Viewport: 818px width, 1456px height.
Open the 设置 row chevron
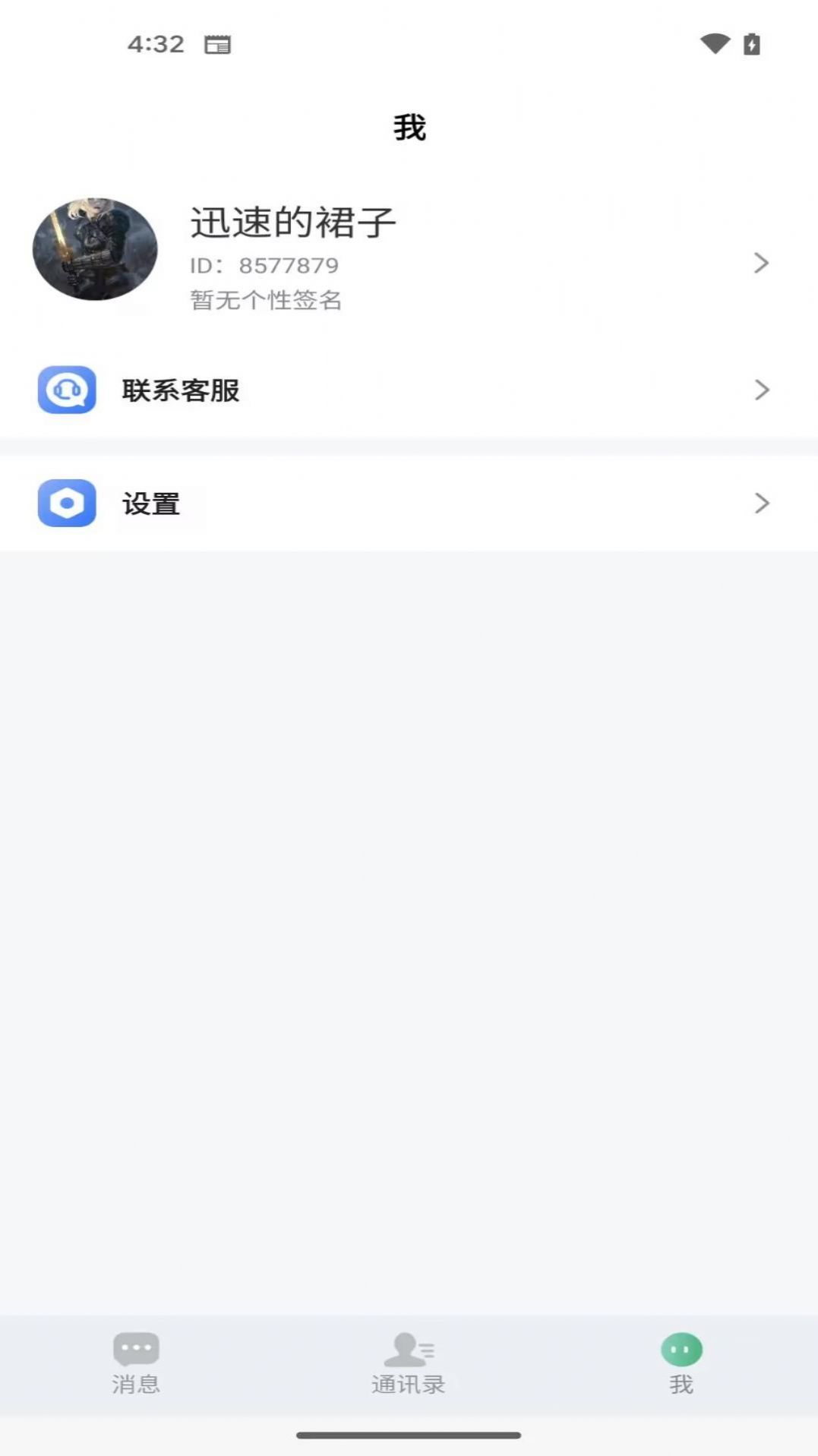(x=760, y=503)
